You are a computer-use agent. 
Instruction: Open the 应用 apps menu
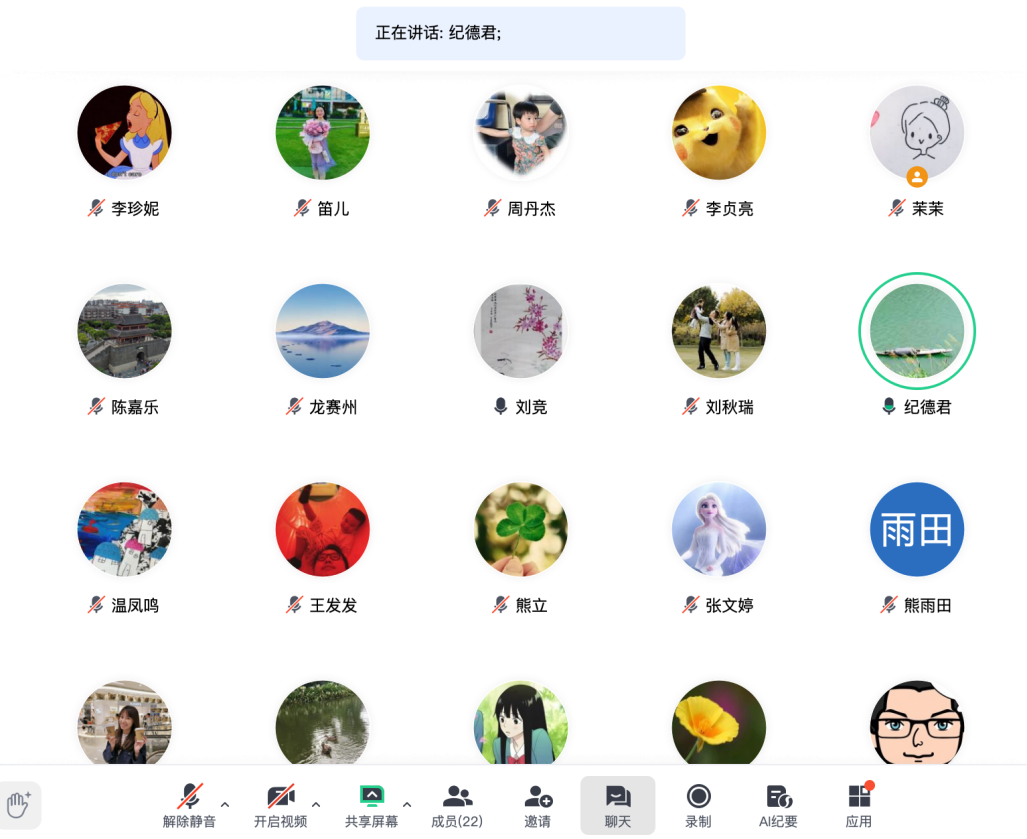[859, 805]
